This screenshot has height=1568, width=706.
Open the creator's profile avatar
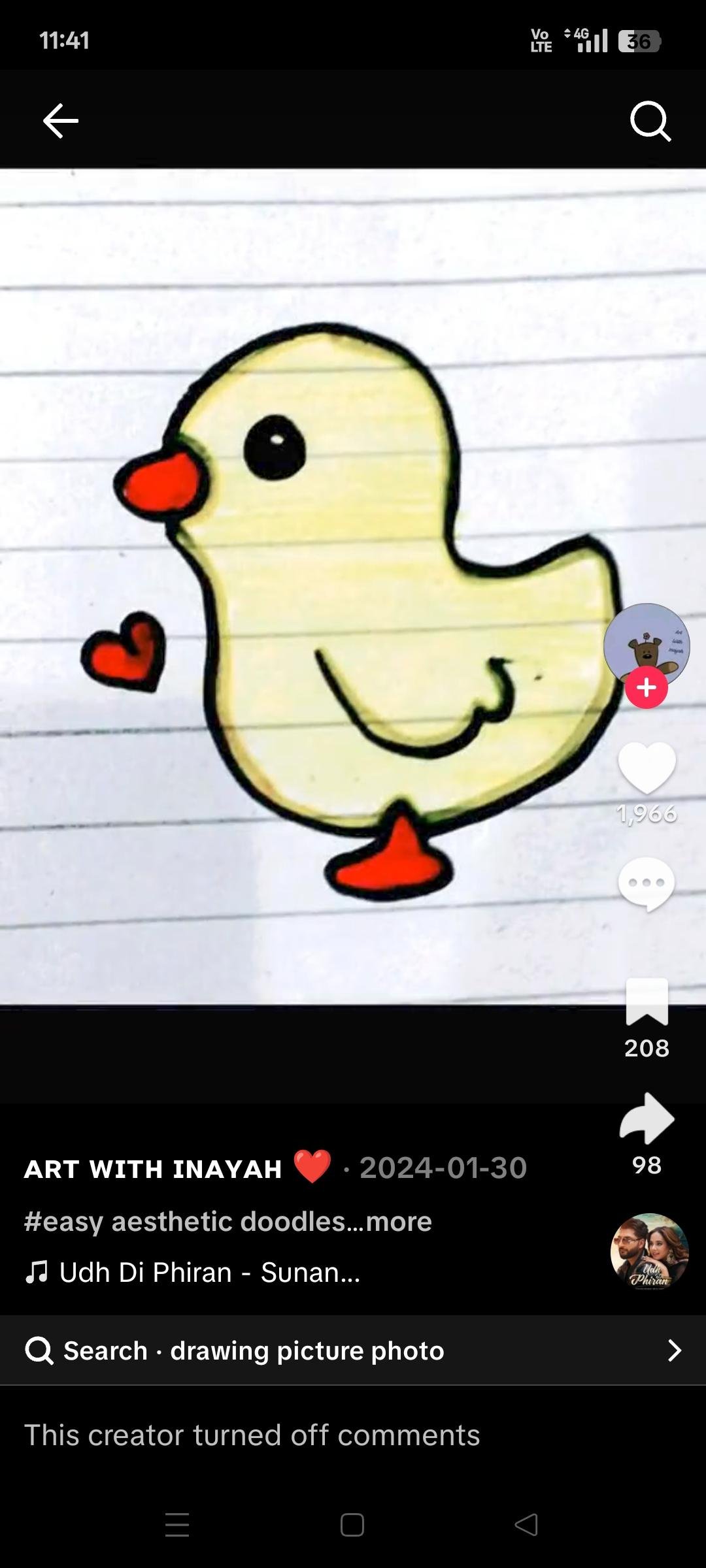(646, 643)
